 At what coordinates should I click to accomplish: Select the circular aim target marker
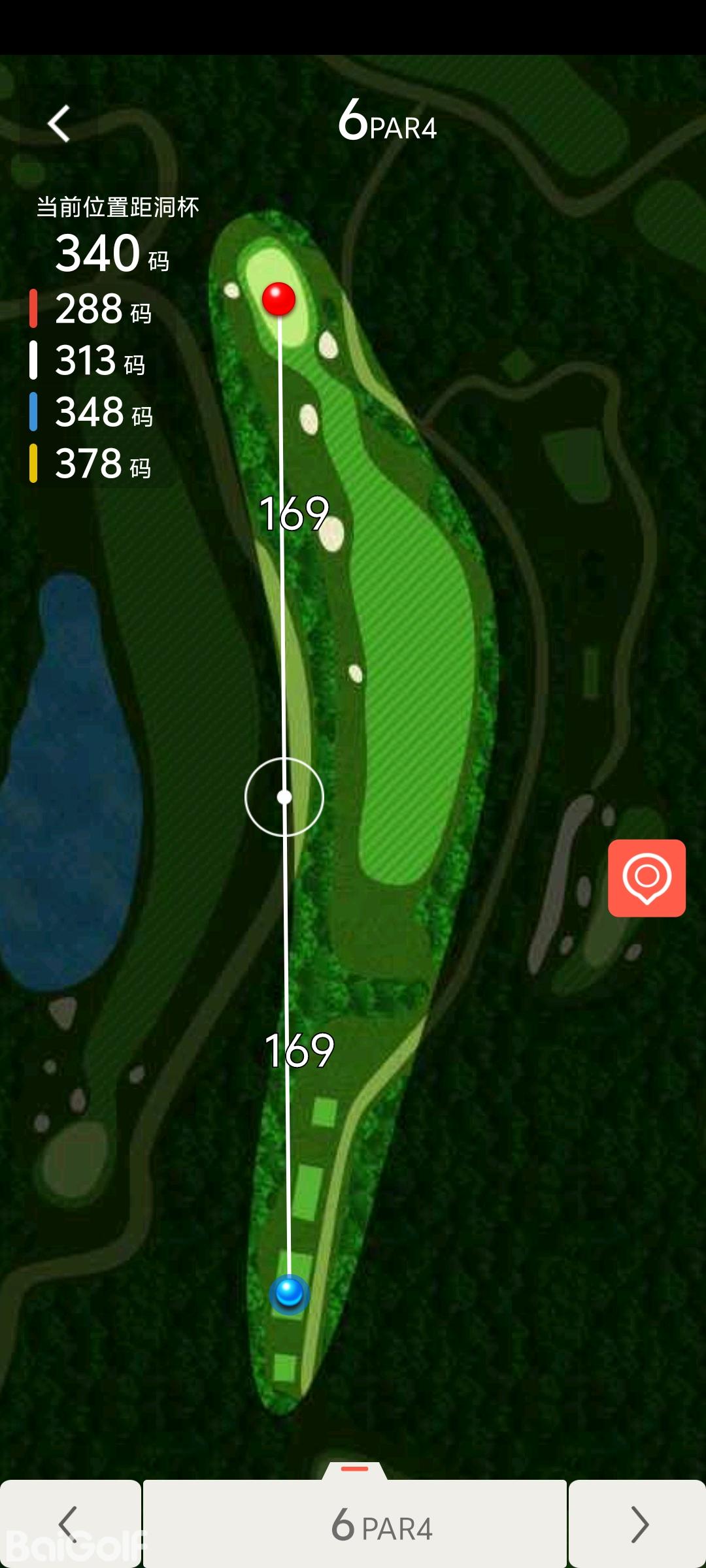click(x=284, y=797)
